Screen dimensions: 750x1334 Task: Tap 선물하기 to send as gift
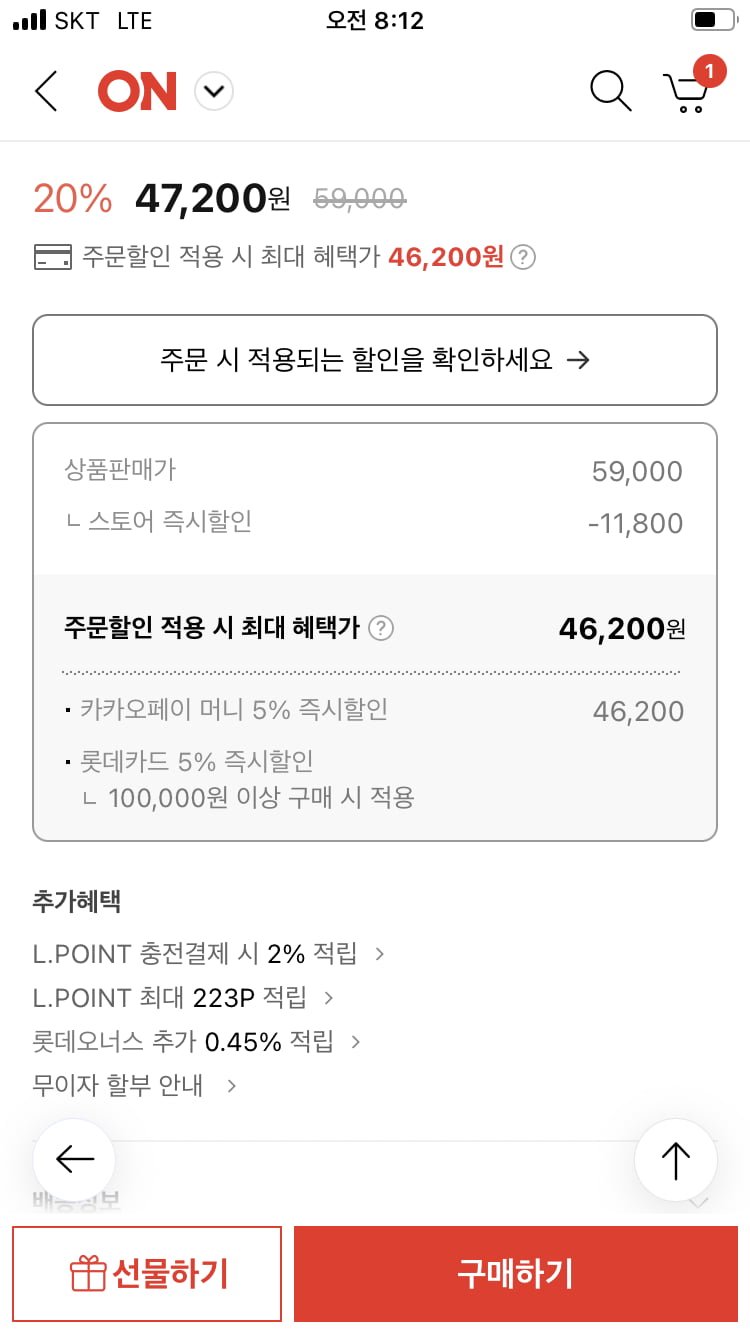click(x=147, y=1274)
